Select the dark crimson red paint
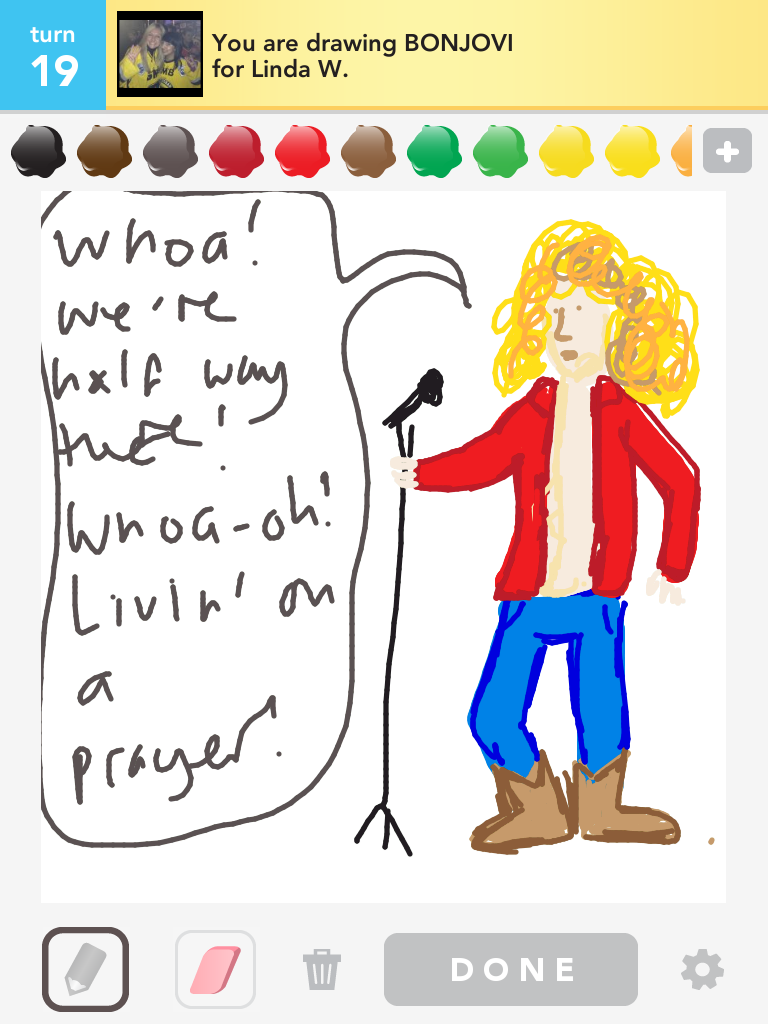This screenshot has width=768, height=1024. pyautogui.click(x=236, y=151)
